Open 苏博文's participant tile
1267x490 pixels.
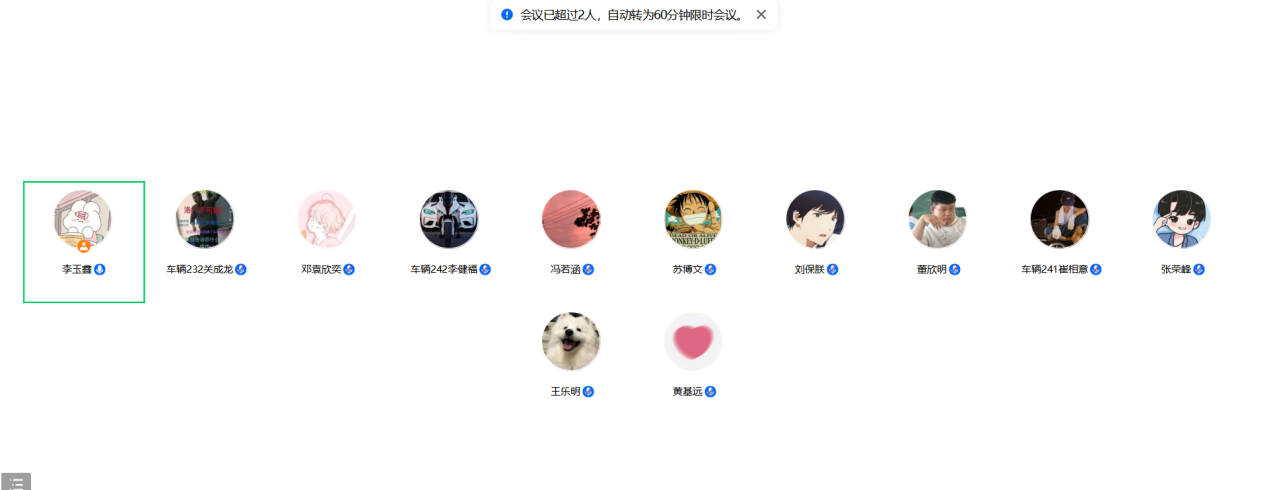pyautogui.click(x=693, y=220)
